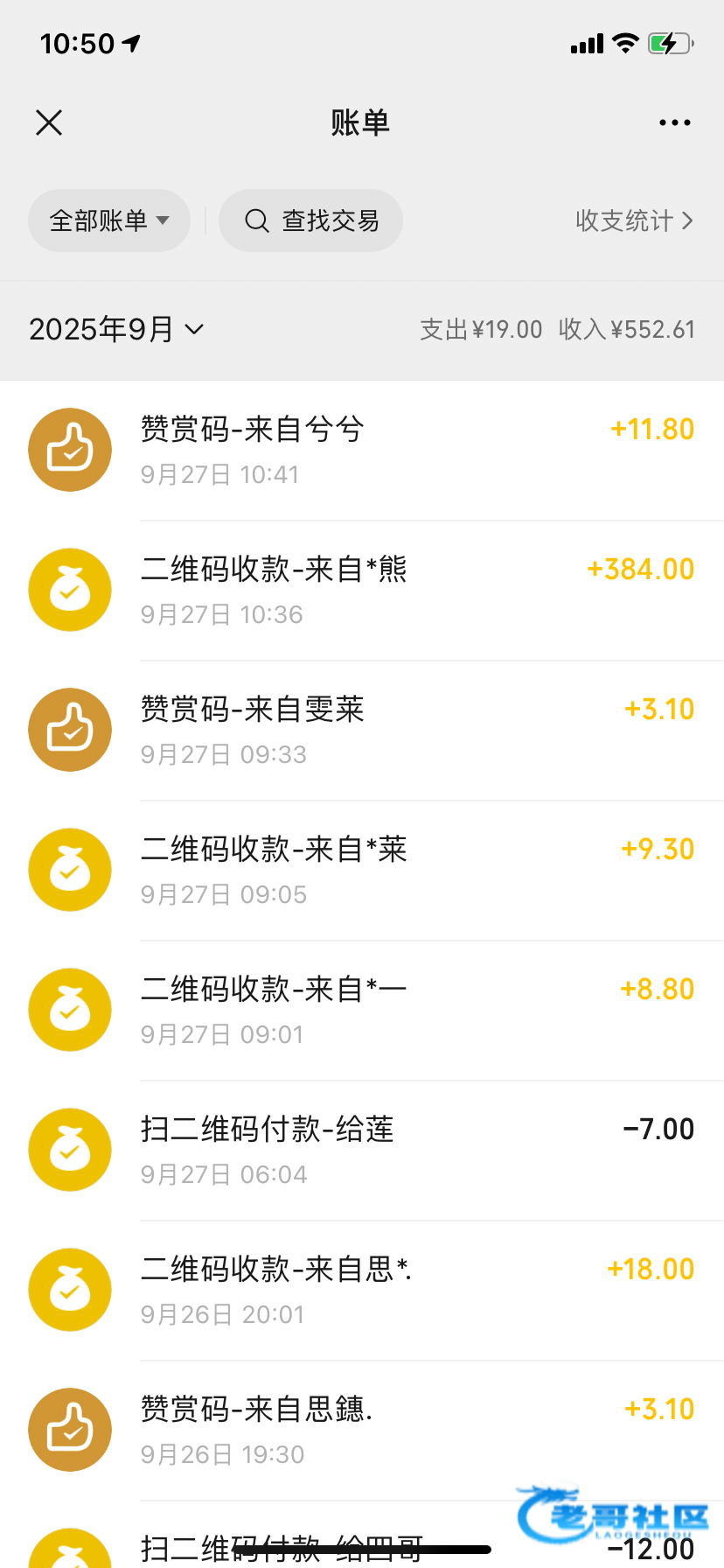Open the three-dot more options menu

(x=674, y=122)
